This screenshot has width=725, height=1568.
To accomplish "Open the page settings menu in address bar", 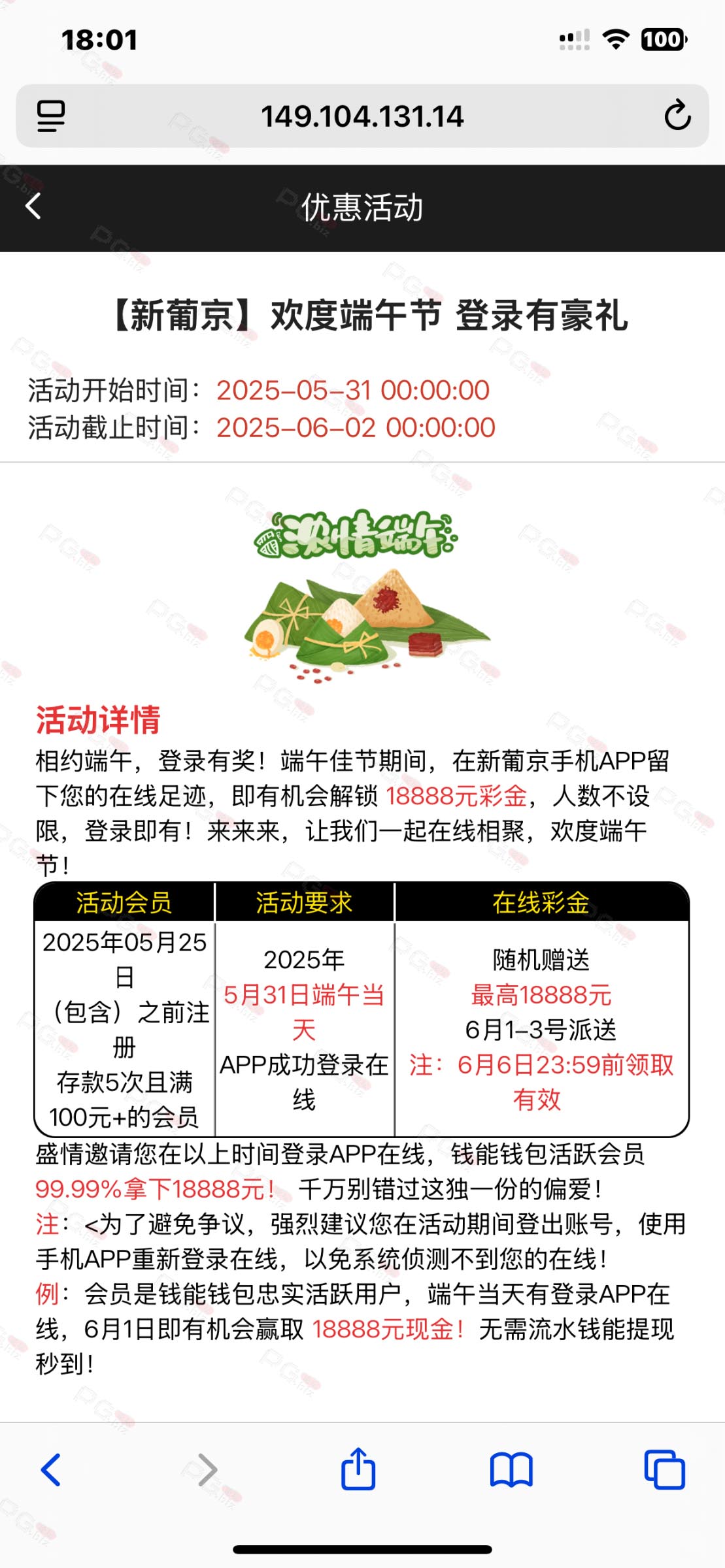I will tap(50, 116).
